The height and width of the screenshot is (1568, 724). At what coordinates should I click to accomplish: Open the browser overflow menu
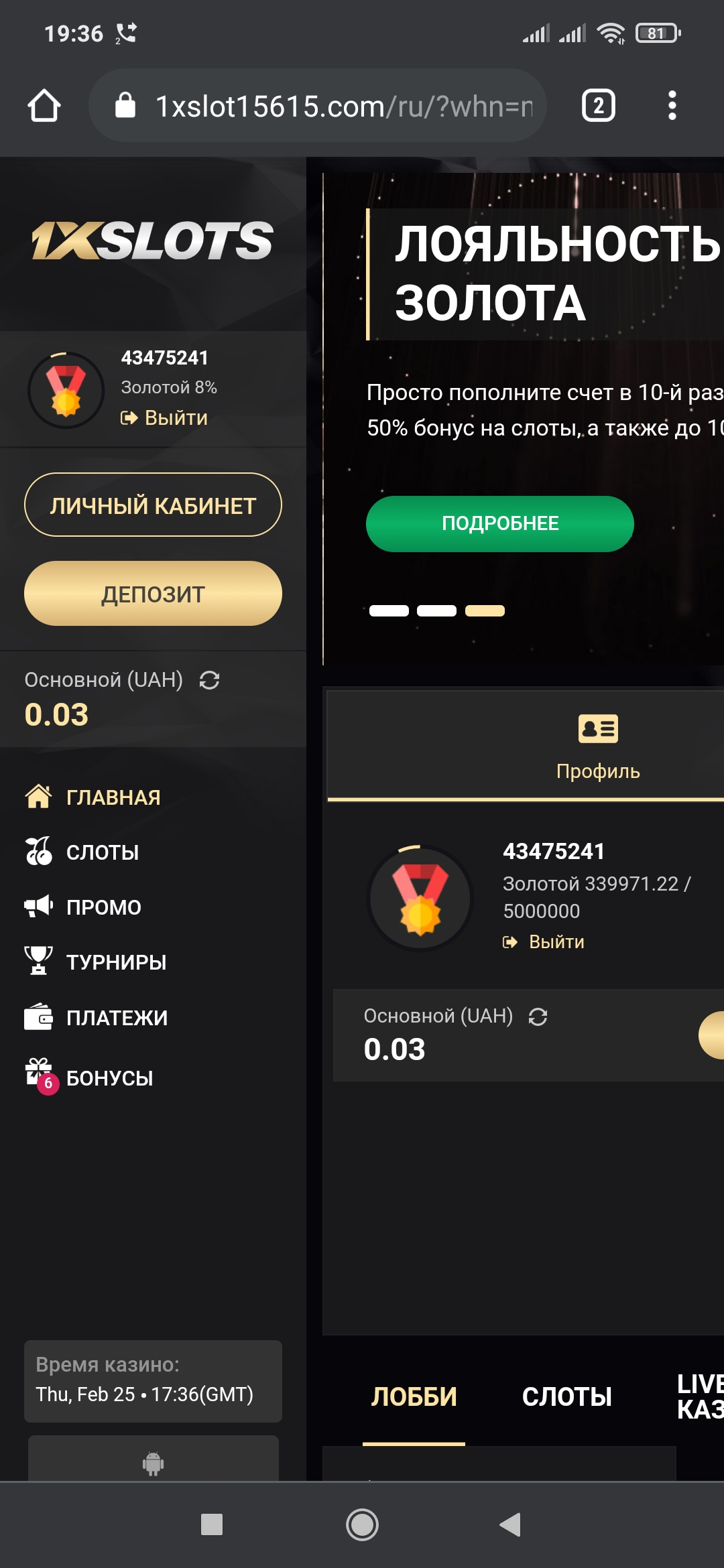pyautogui.click(x=672, y=106)
